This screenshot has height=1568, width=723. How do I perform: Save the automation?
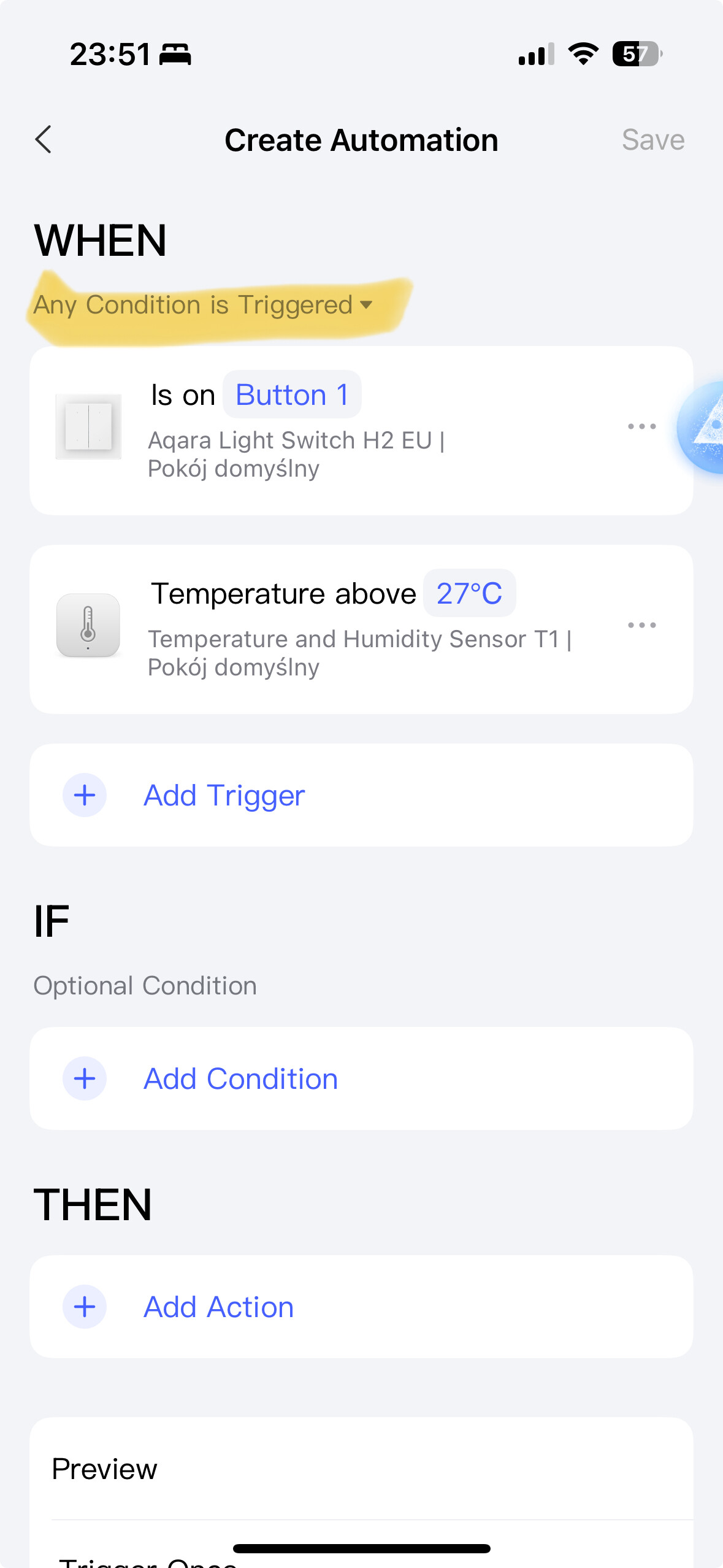coord(652,140)
